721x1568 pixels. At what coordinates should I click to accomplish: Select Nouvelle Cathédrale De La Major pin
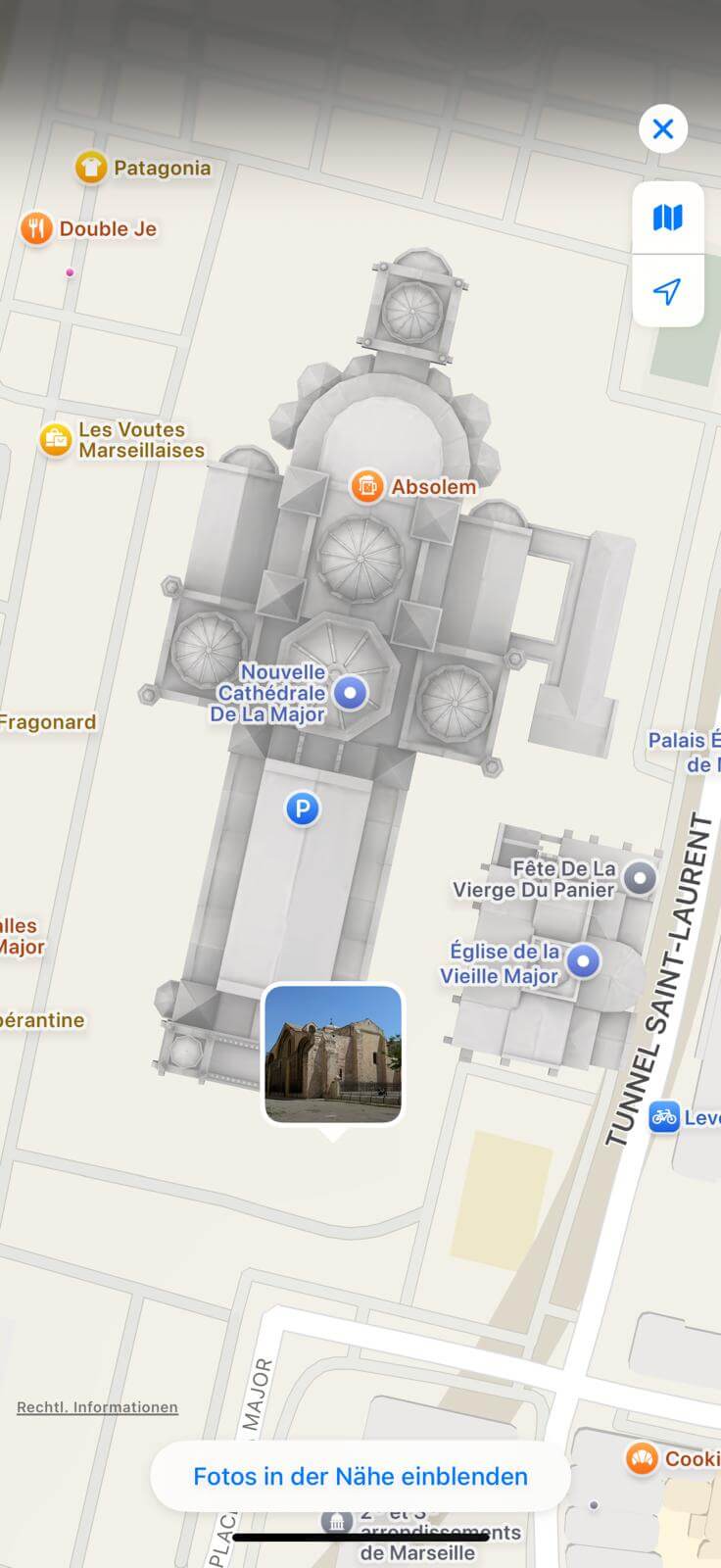pyautogui.click(x=350, y=693)
